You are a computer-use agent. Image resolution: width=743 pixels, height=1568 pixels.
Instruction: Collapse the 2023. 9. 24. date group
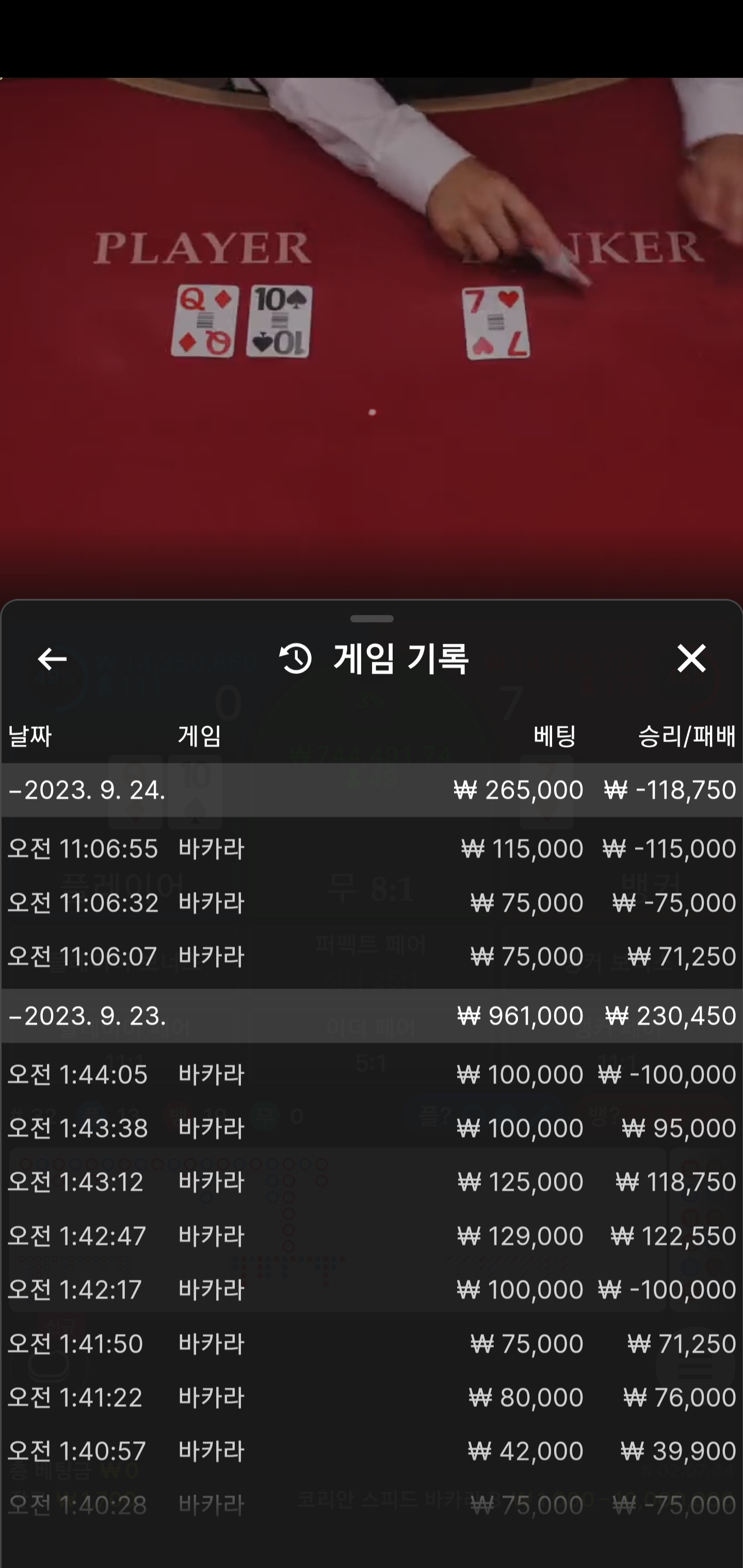coord(372,790)
